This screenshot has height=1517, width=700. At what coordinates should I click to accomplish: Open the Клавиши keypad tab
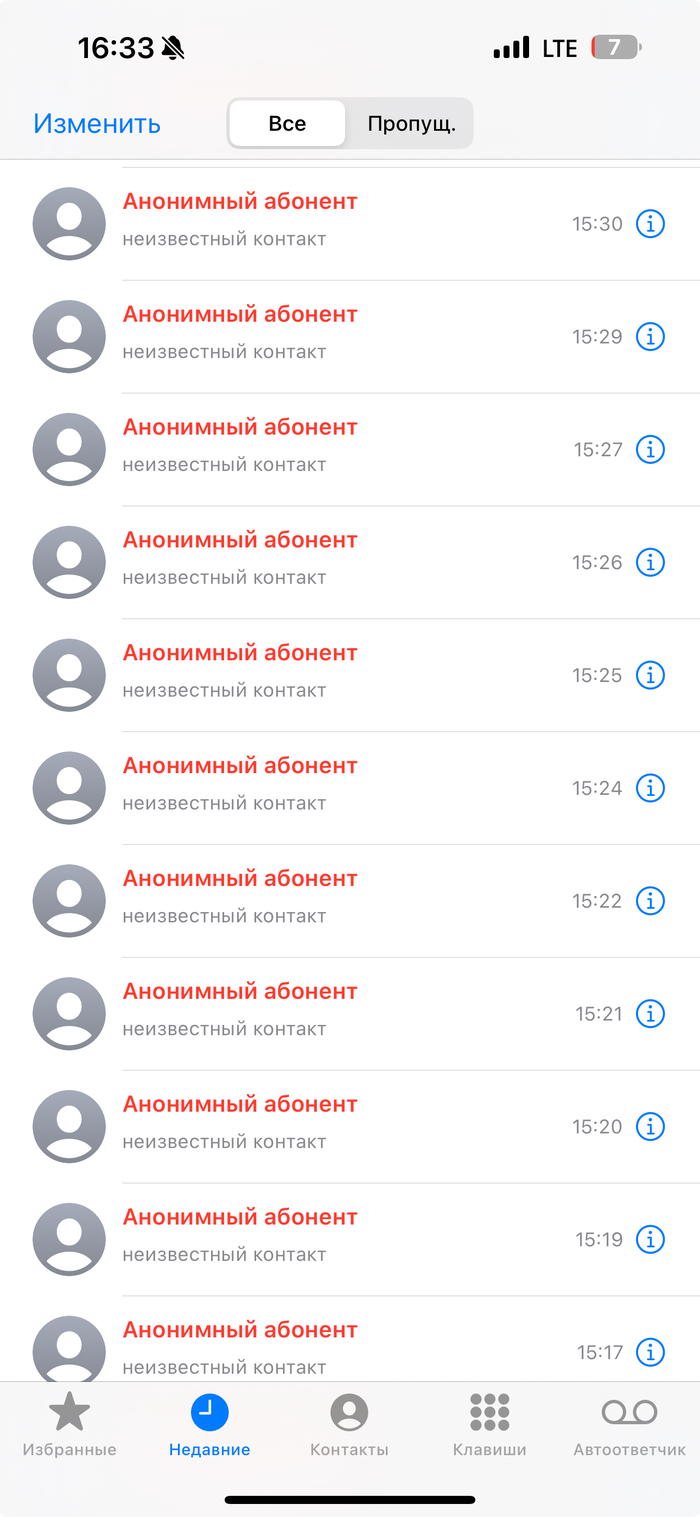click(489, 1424)
